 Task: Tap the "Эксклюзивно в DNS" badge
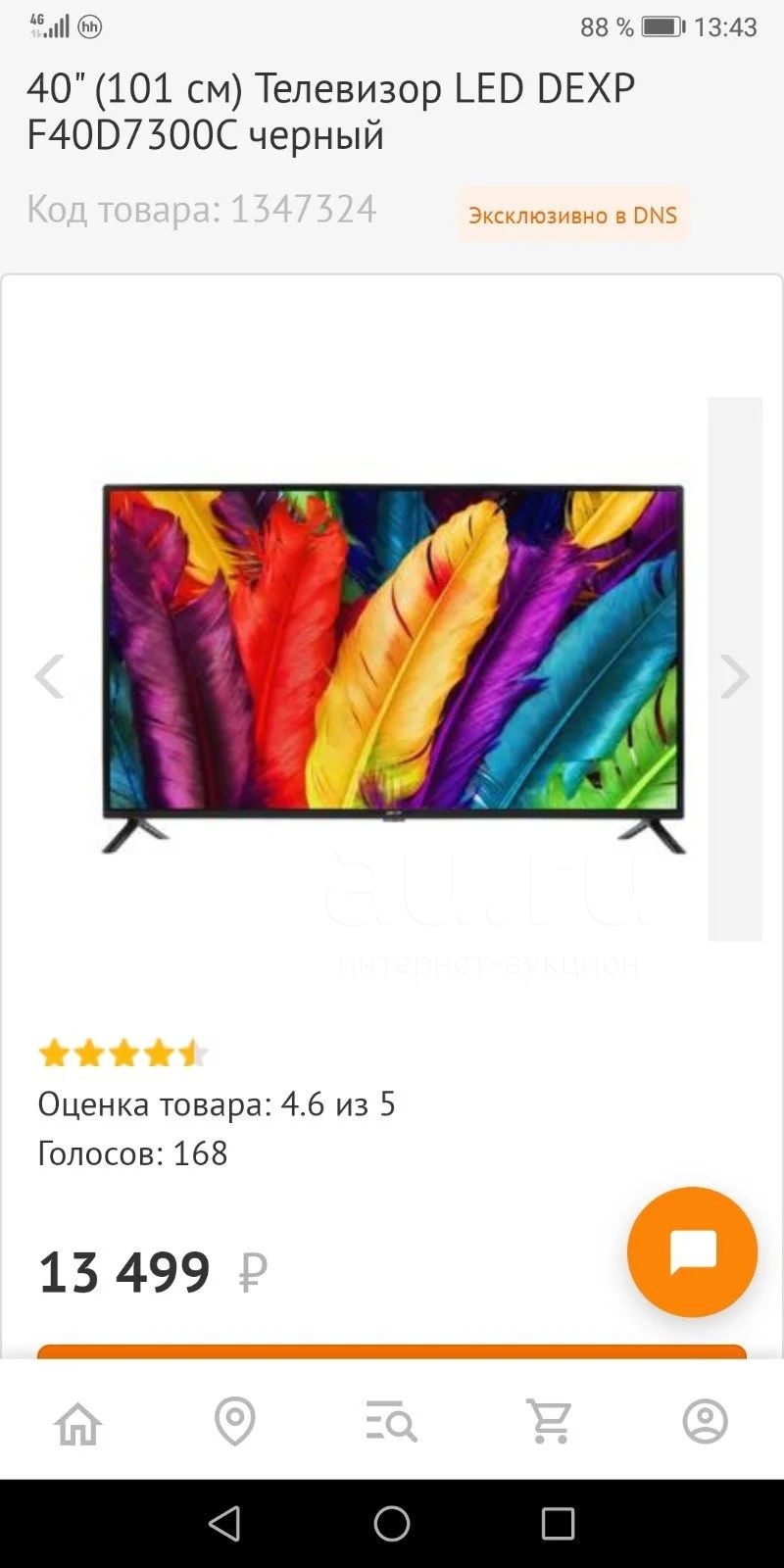point(573,216)
